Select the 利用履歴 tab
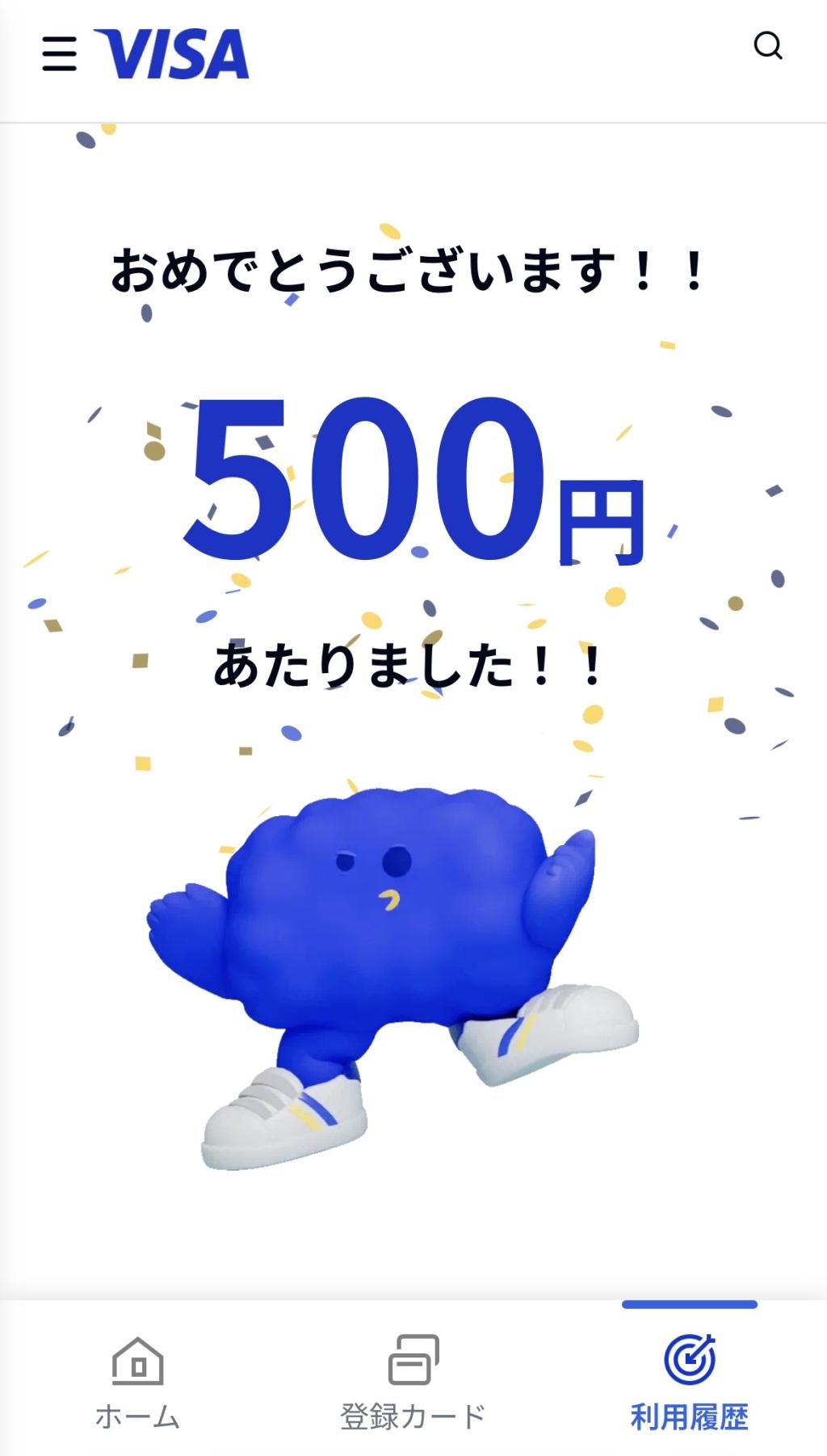 [x=689, y=1382]
